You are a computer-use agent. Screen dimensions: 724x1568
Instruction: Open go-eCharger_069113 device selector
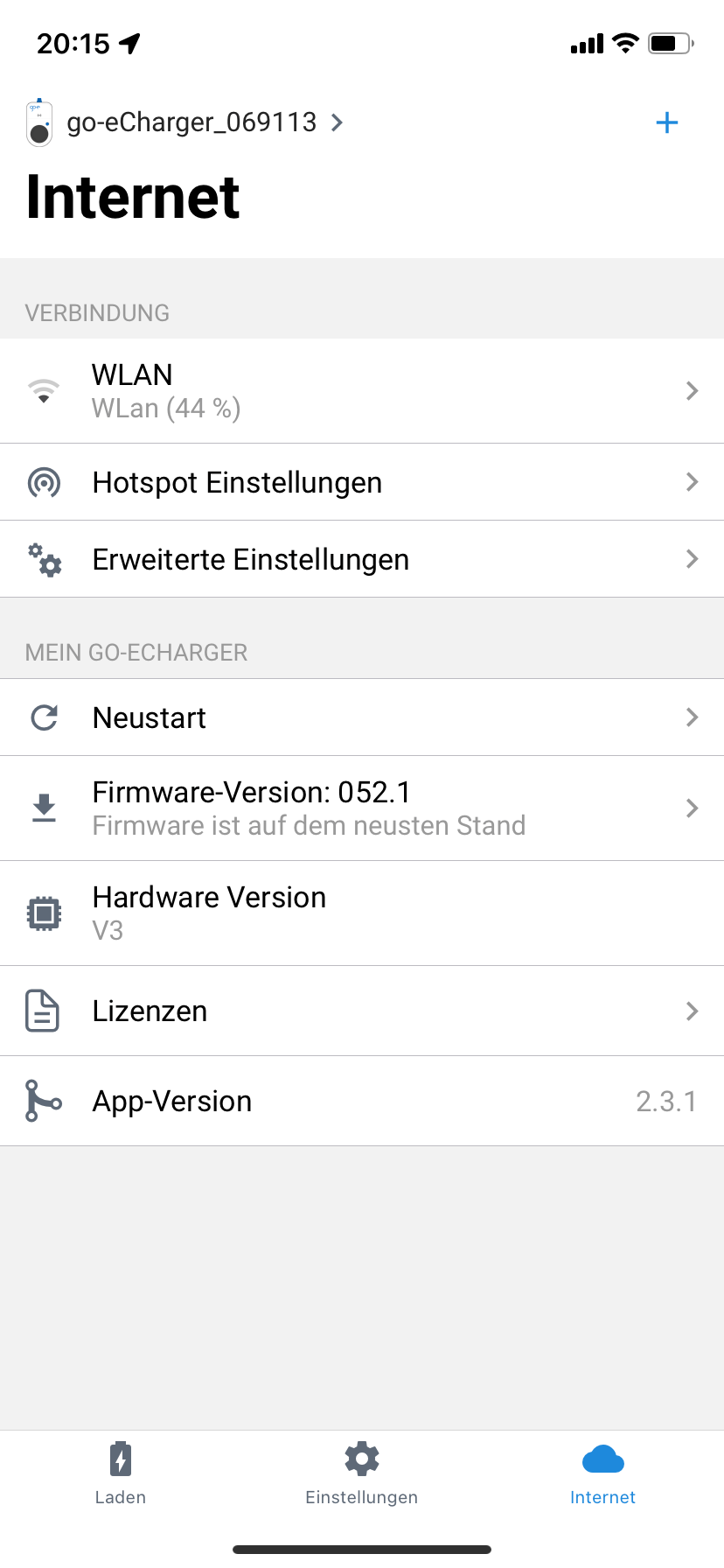tap(184, 122)
